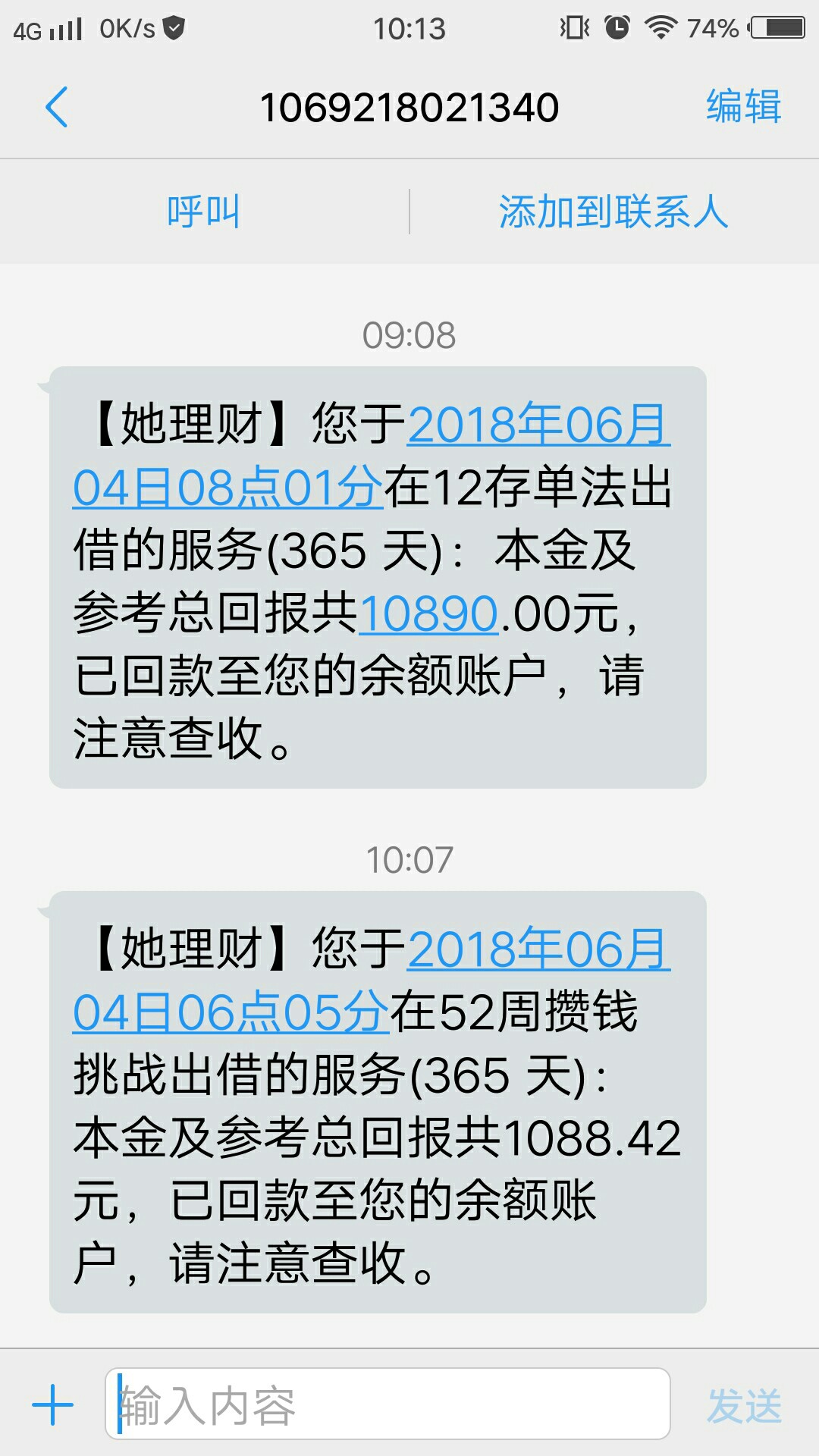Open the plus attachment icon
The image size is (819, 1456).
pyautogui.click(x=52, y=1404)
